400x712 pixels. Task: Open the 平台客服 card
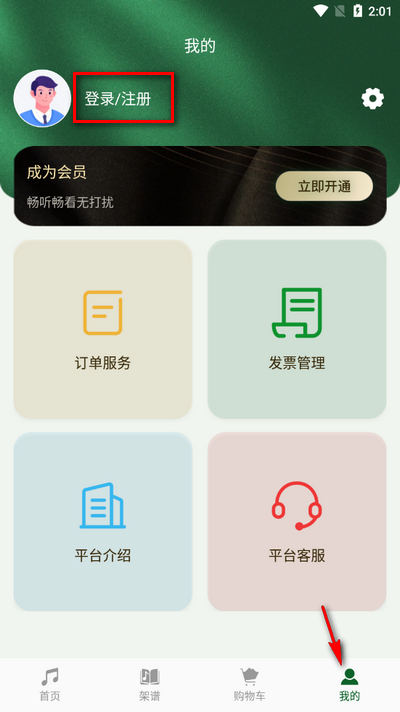coord(297,522)
